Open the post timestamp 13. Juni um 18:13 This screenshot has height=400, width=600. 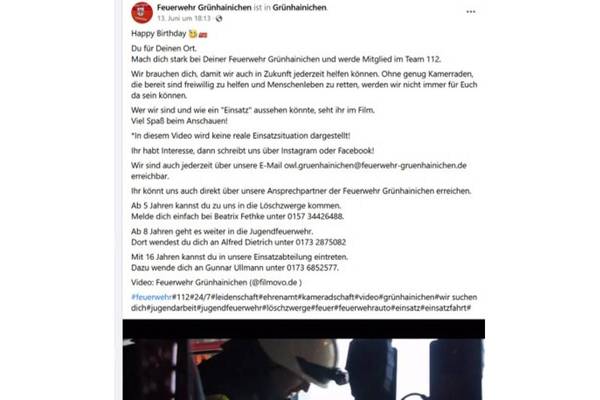pos(186,19)
